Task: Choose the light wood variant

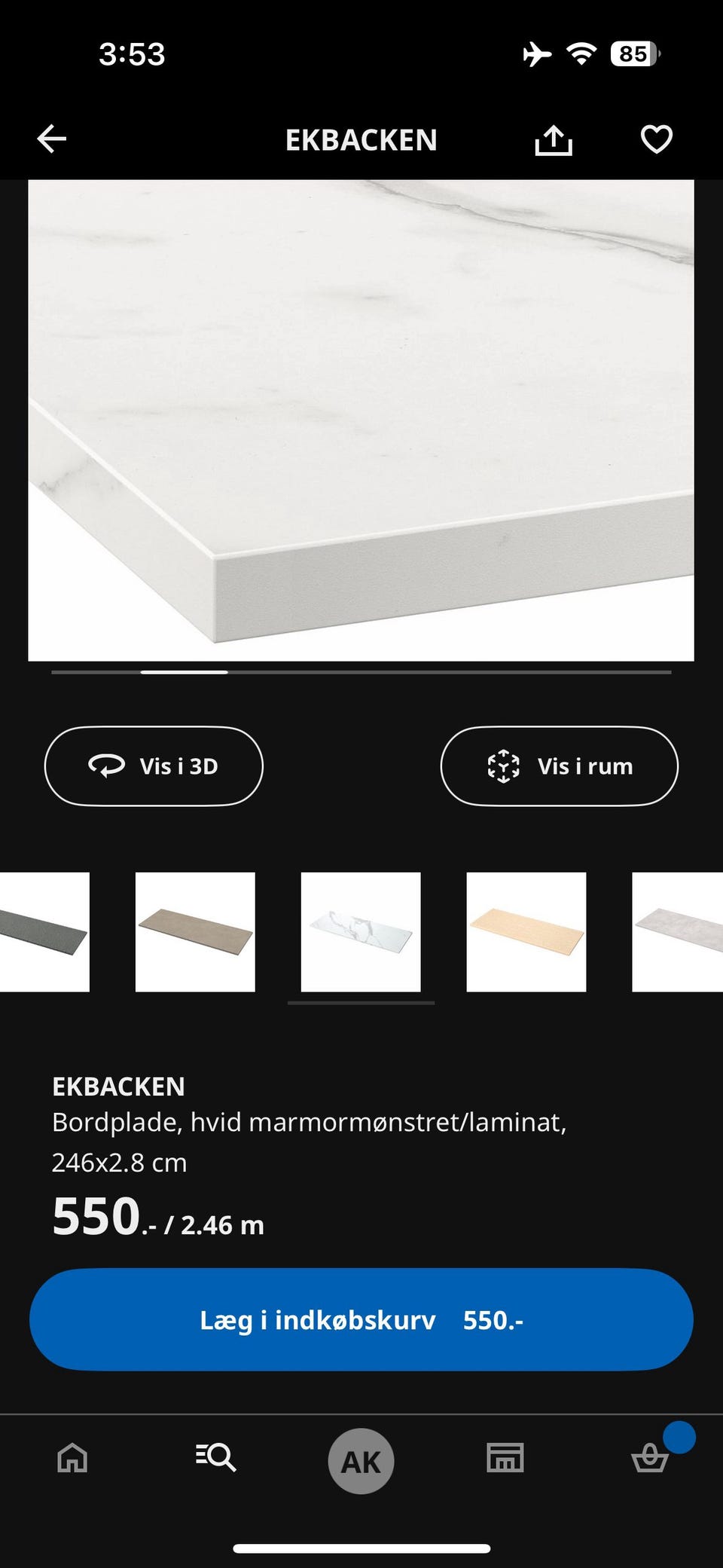Action: click(x=526, y=932)
